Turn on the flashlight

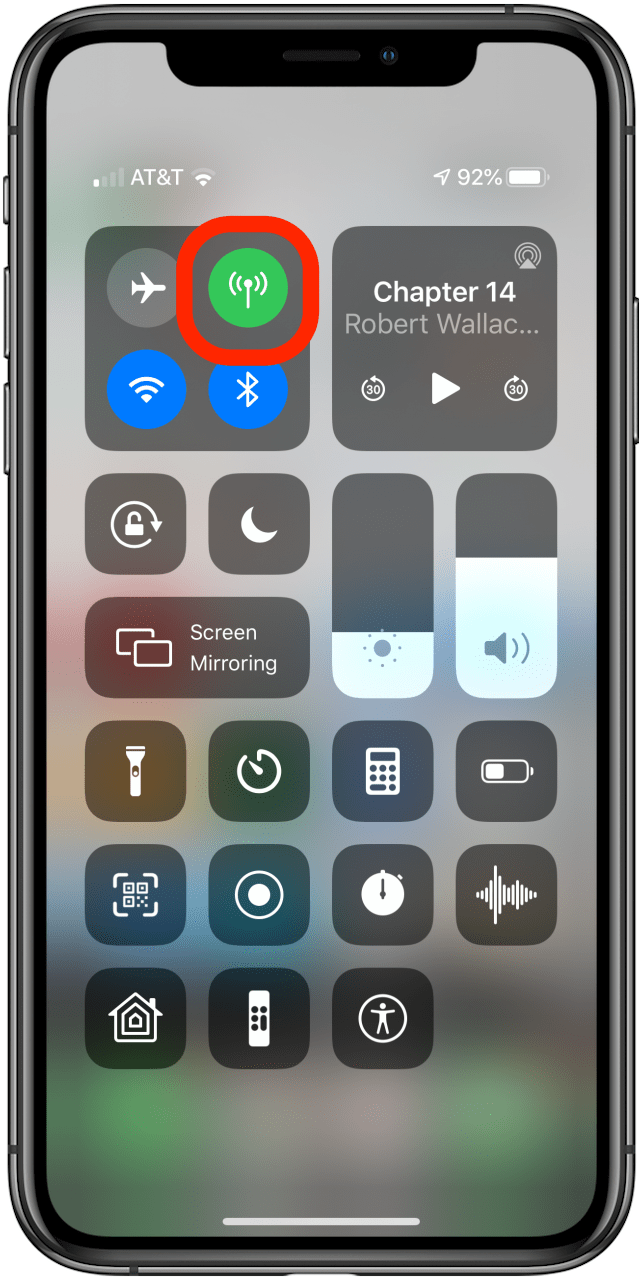[136, 771]
